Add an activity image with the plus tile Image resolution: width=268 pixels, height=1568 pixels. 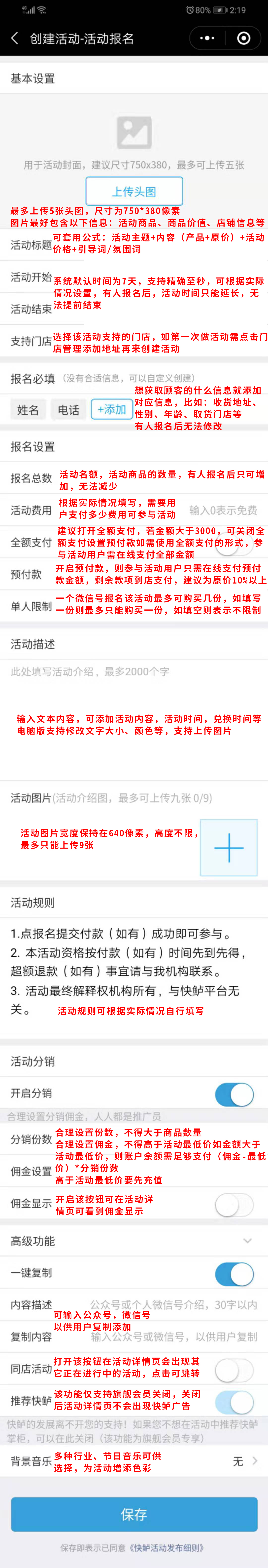coord(229,847)
